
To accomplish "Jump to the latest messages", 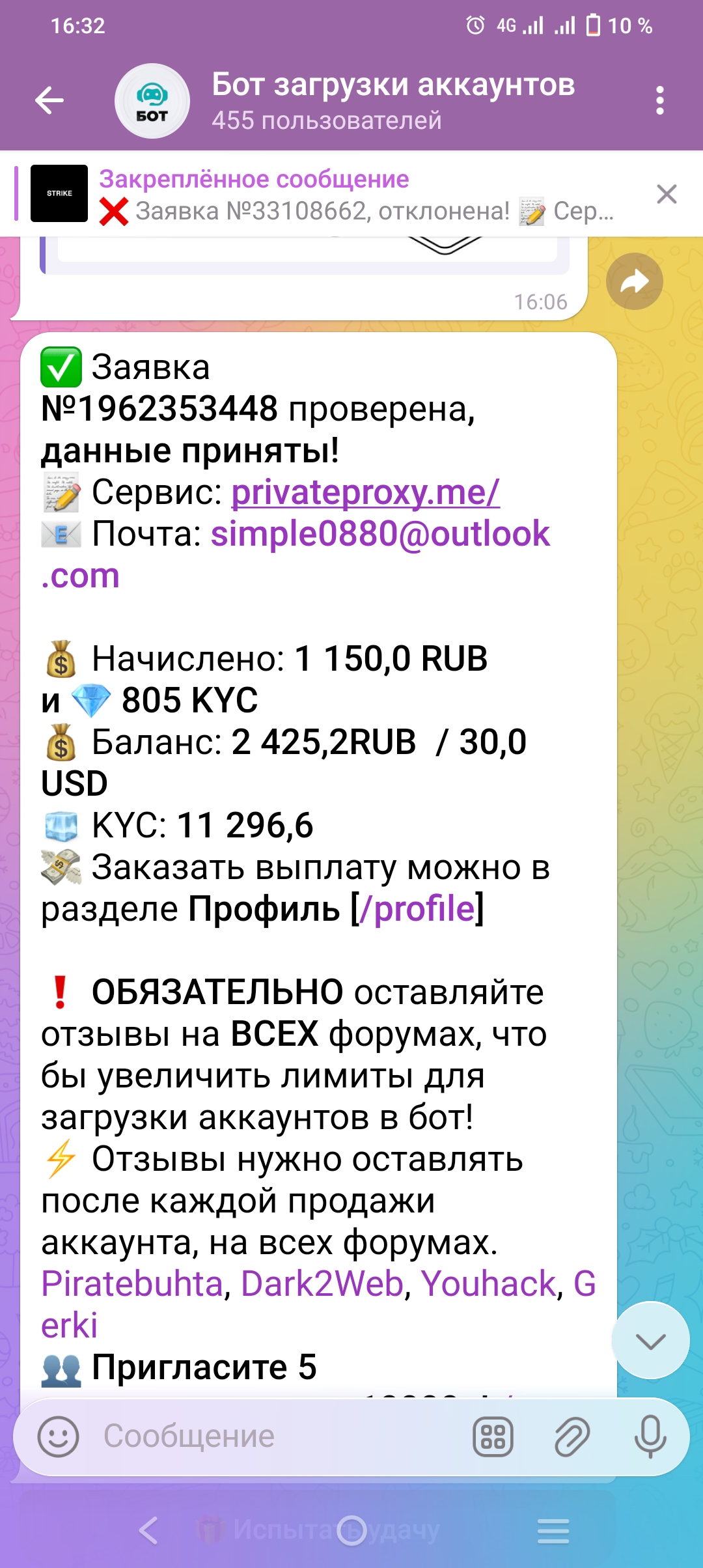I will 650,1341.
